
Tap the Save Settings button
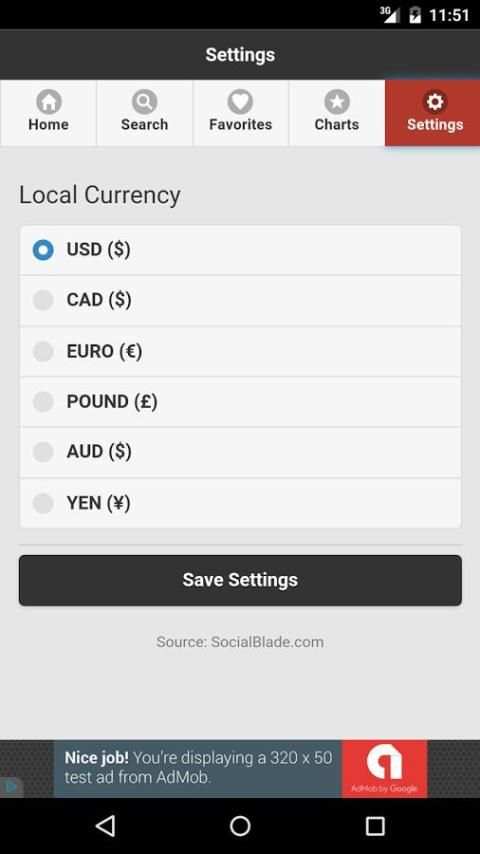click(x=240, y=580)
